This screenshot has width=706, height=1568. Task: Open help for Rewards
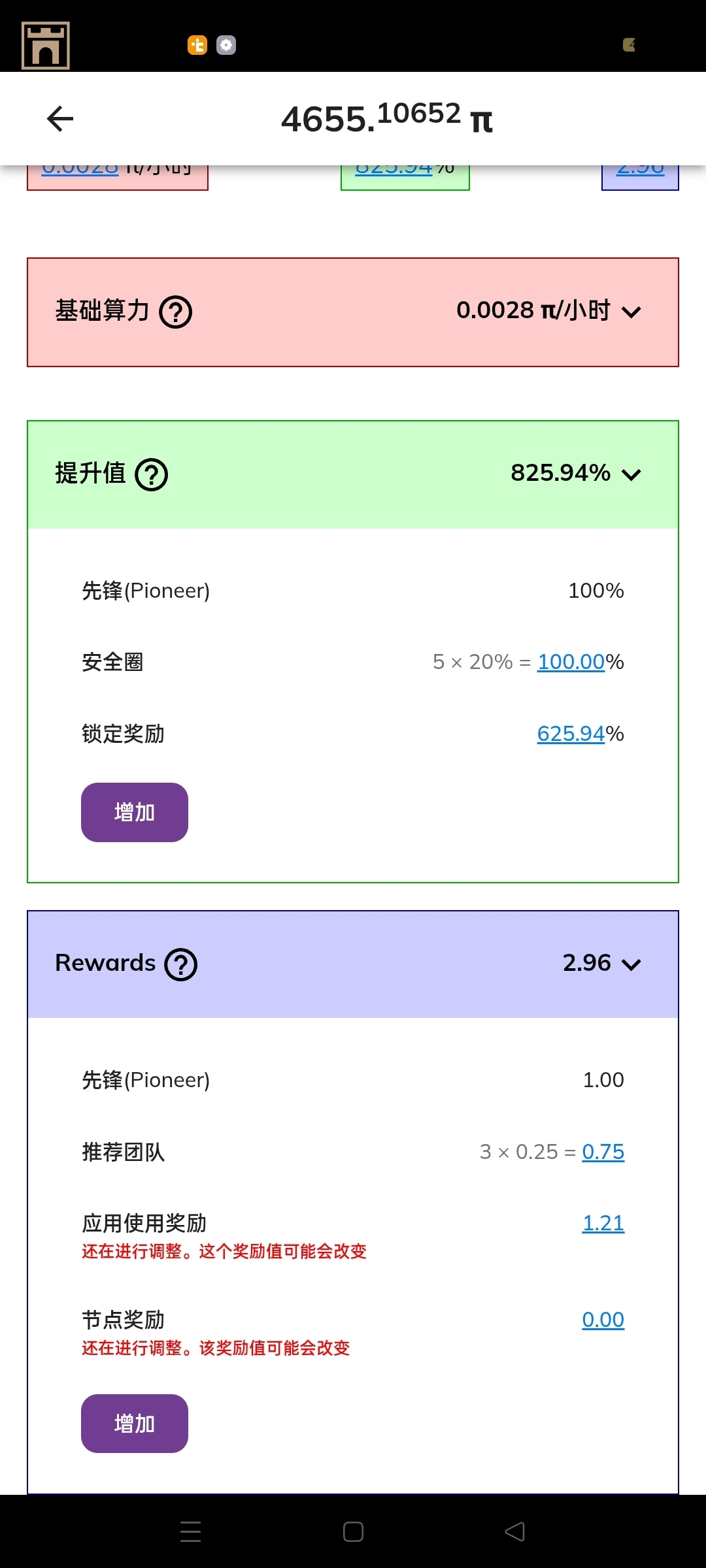pos(181,964)
